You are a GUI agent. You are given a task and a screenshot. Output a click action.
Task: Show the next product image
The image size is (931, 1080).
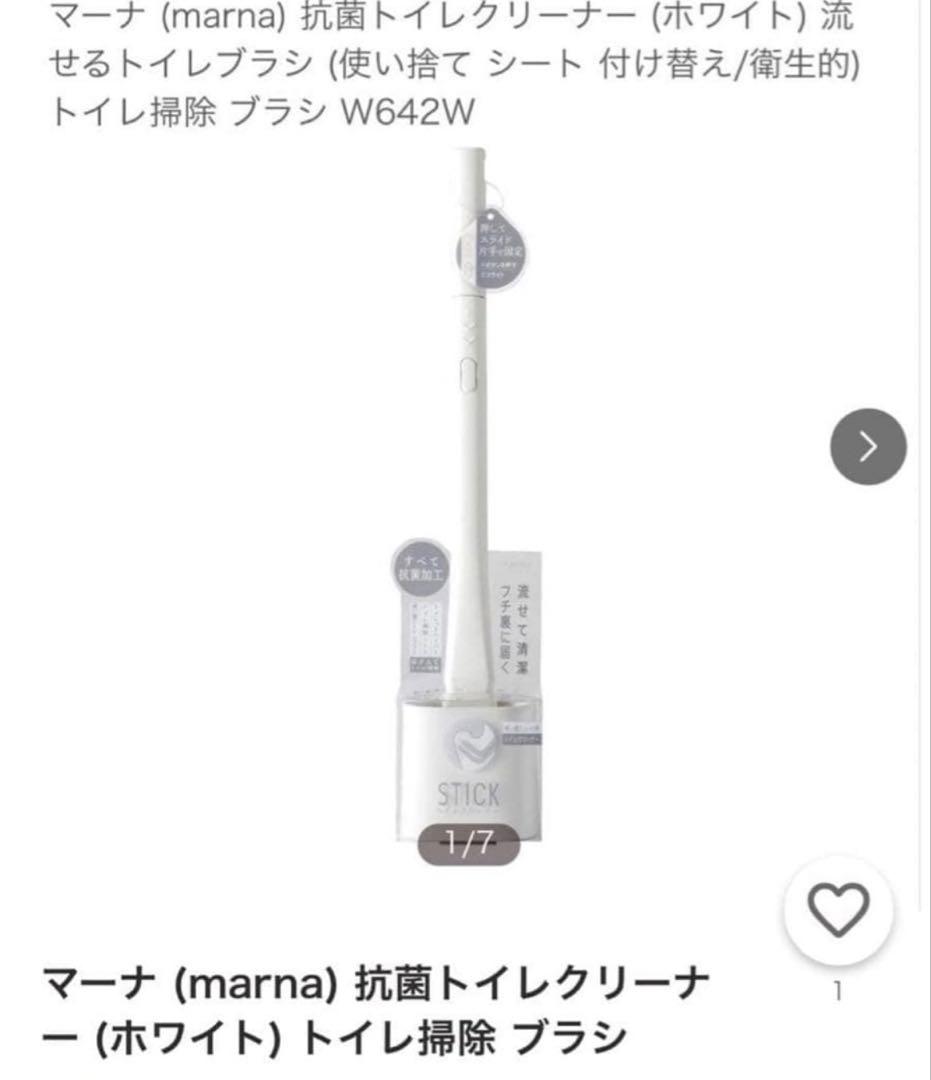click(868, 447)
